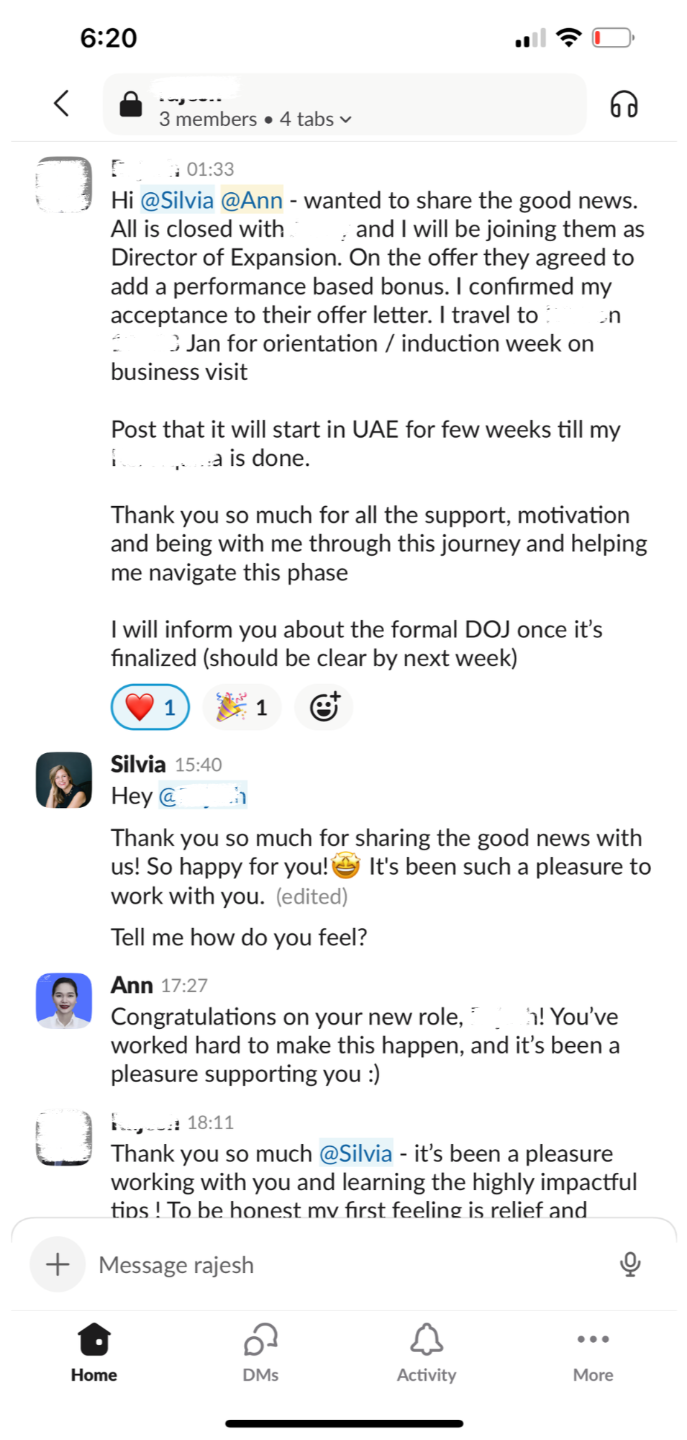
Task: Switch to the Home tab
Action: coord(94,1353)
